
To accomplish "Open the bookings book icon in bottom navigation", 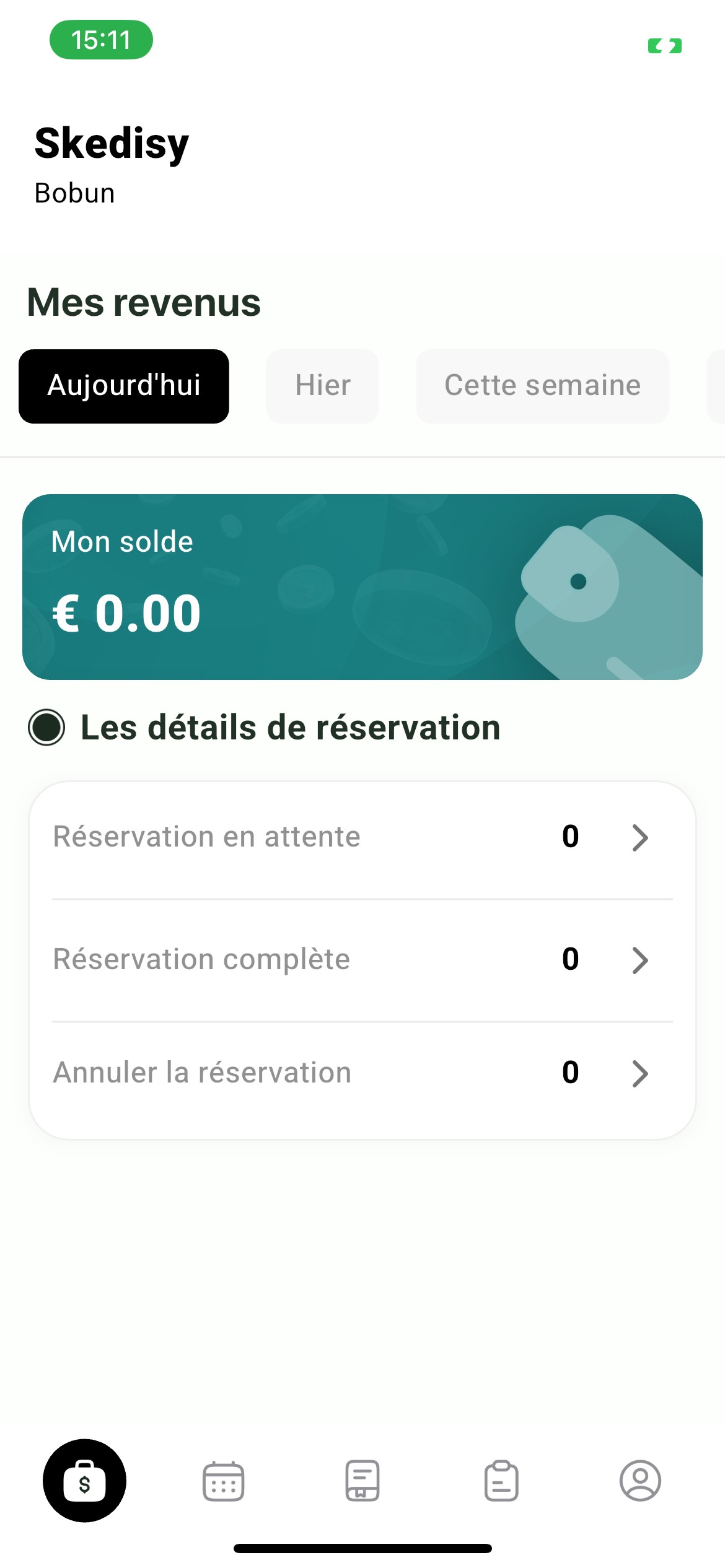I will [362, 1481].
